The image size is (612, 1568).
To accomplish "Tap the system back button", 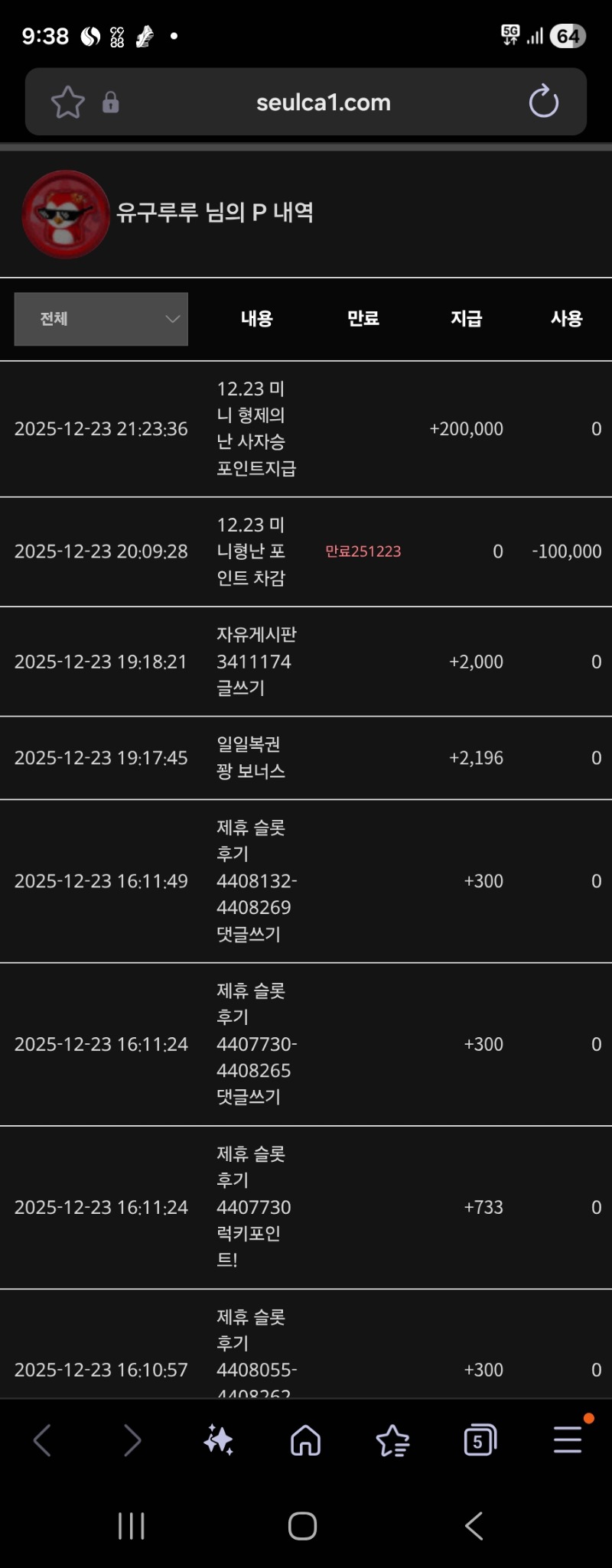I will tap(474, 1526).
